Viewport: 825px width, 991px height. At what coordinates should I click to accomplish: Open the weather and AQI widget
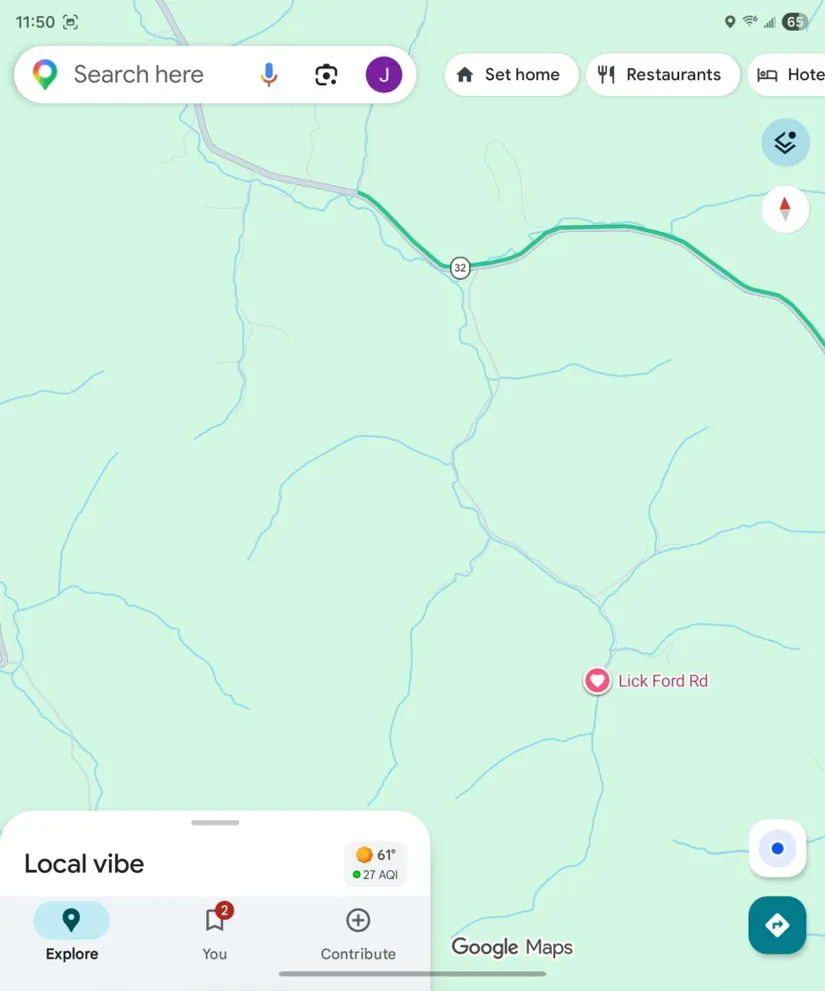[376, 864]
